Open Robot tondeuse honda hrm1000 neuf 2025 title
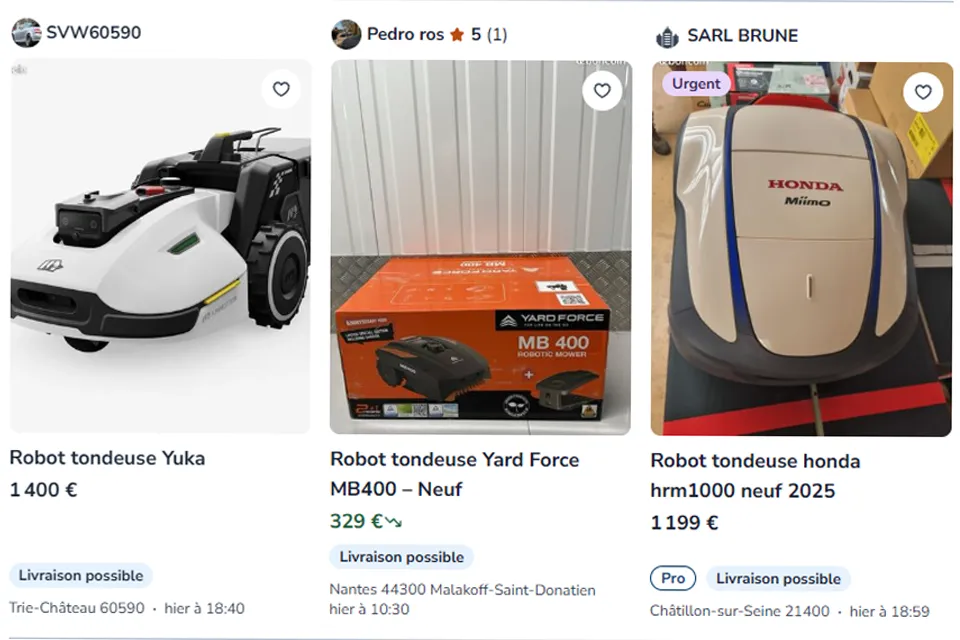Screen dimensions: 960x640 (755, 476)
